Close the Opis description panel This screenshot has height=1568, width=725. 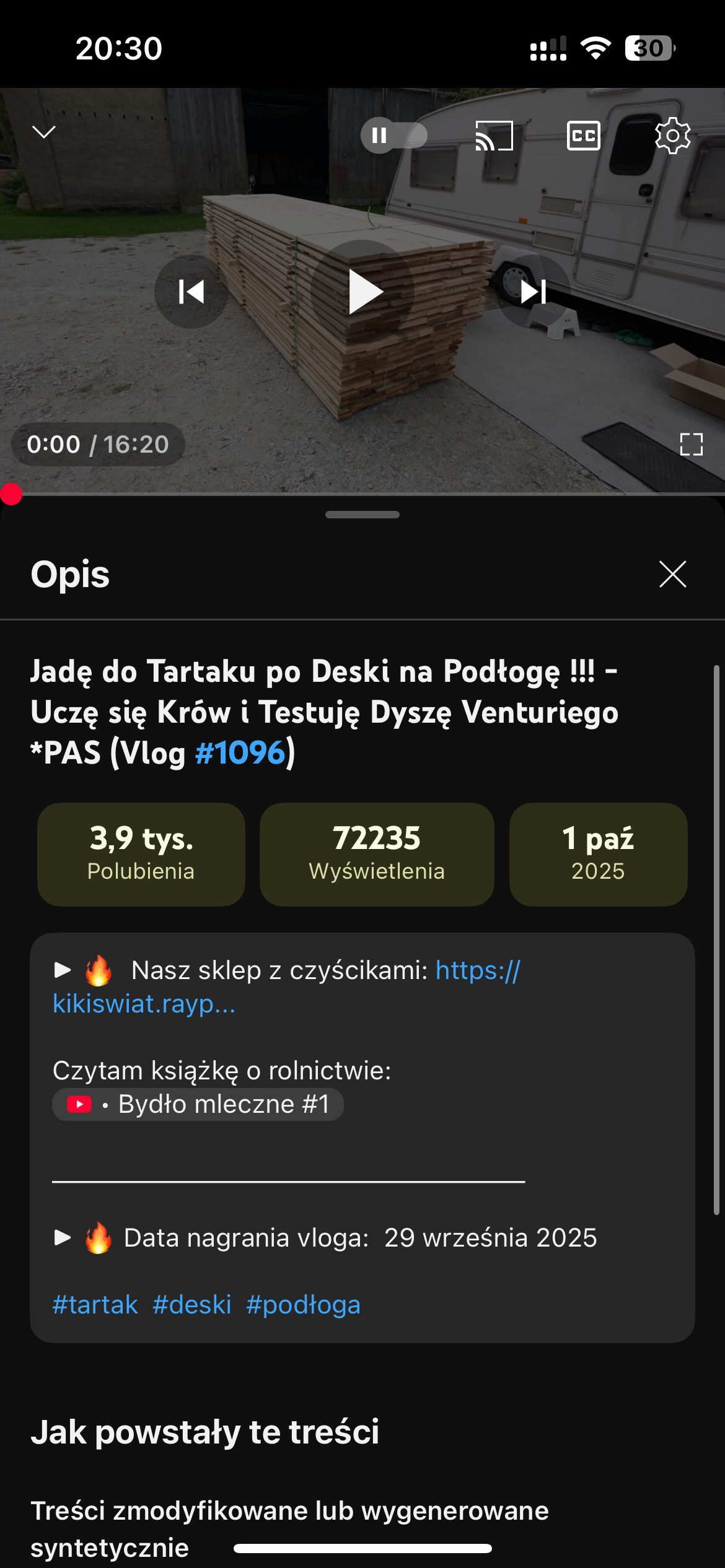[x=672, y=574]
